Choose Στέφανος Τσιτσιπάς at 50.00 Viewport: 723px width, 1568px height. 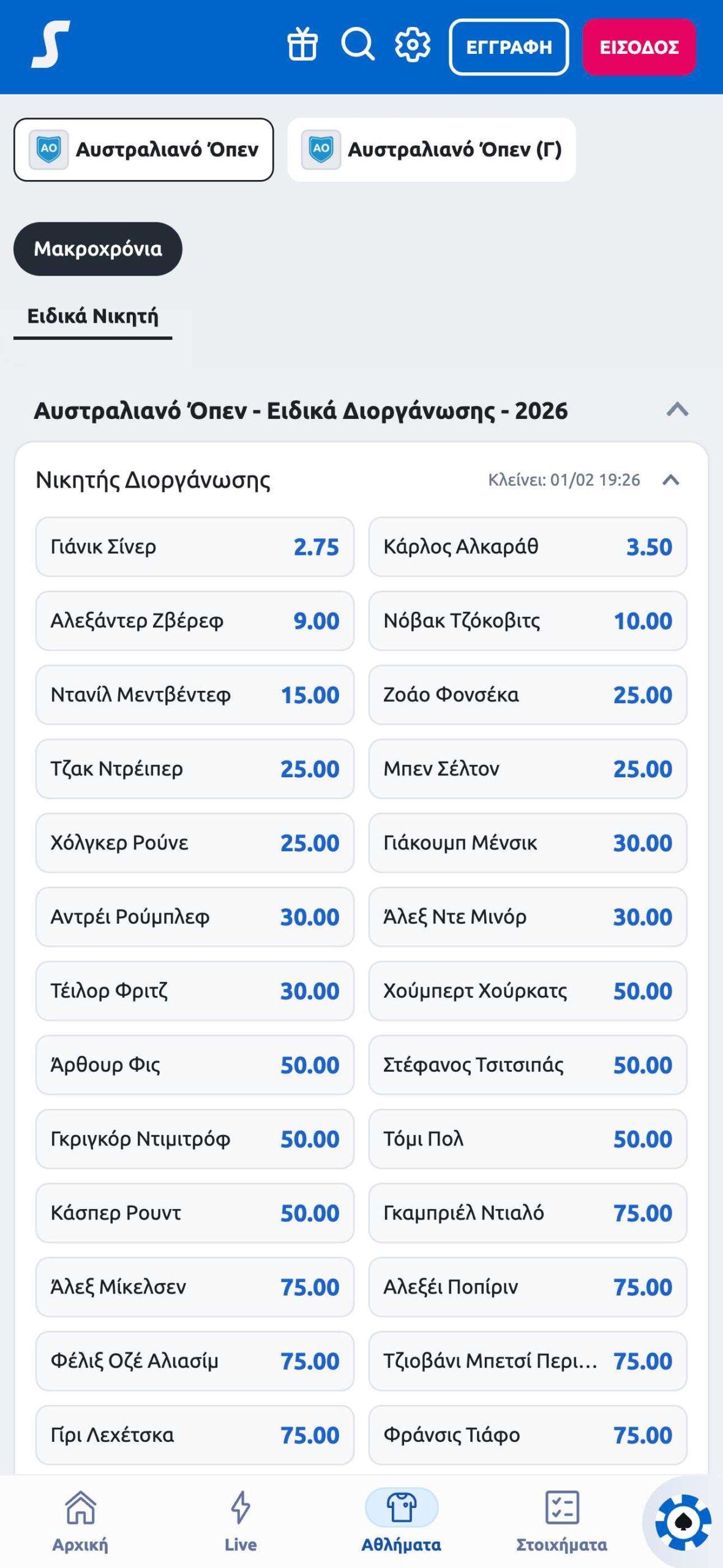tap(528, 1065)
